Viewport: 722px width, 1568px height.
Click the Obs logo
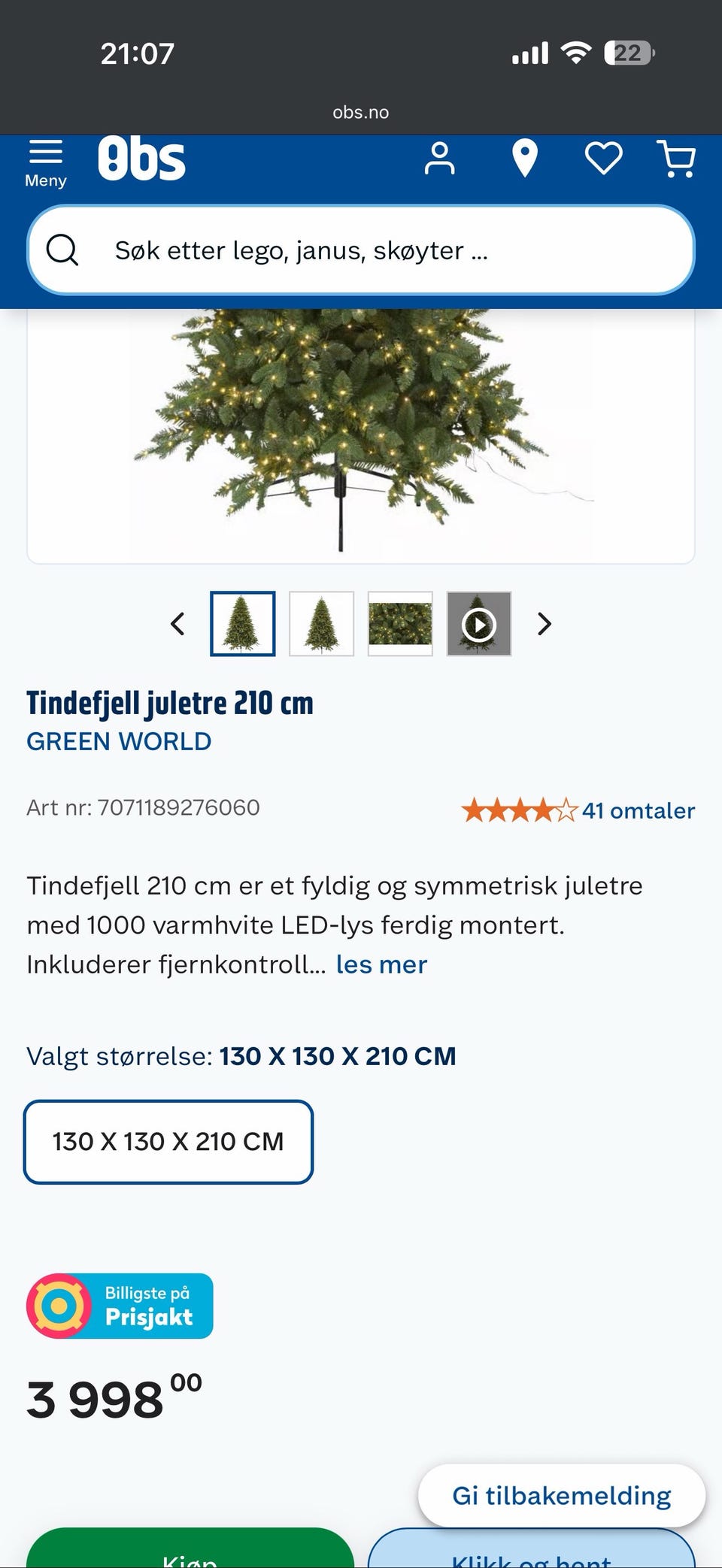143,158
